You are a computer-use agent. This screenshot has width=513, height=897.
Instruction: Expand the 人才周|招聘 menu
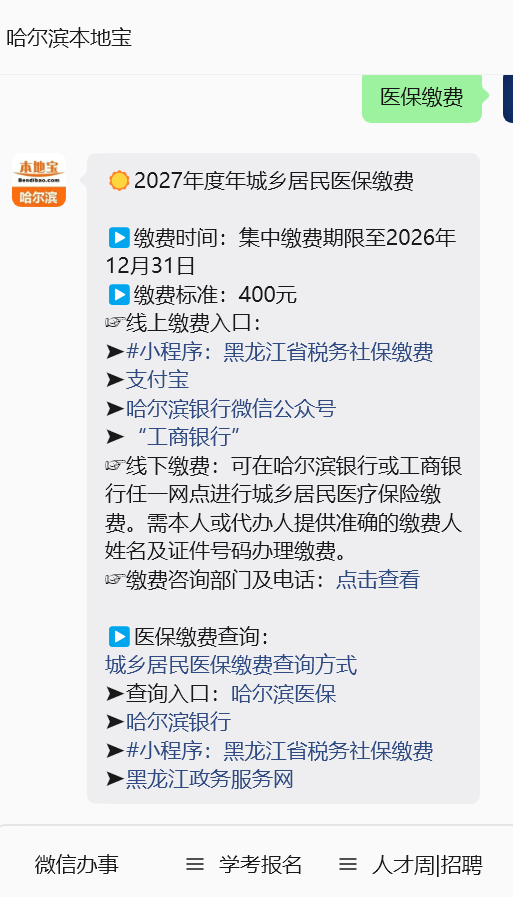pos(411,864)
